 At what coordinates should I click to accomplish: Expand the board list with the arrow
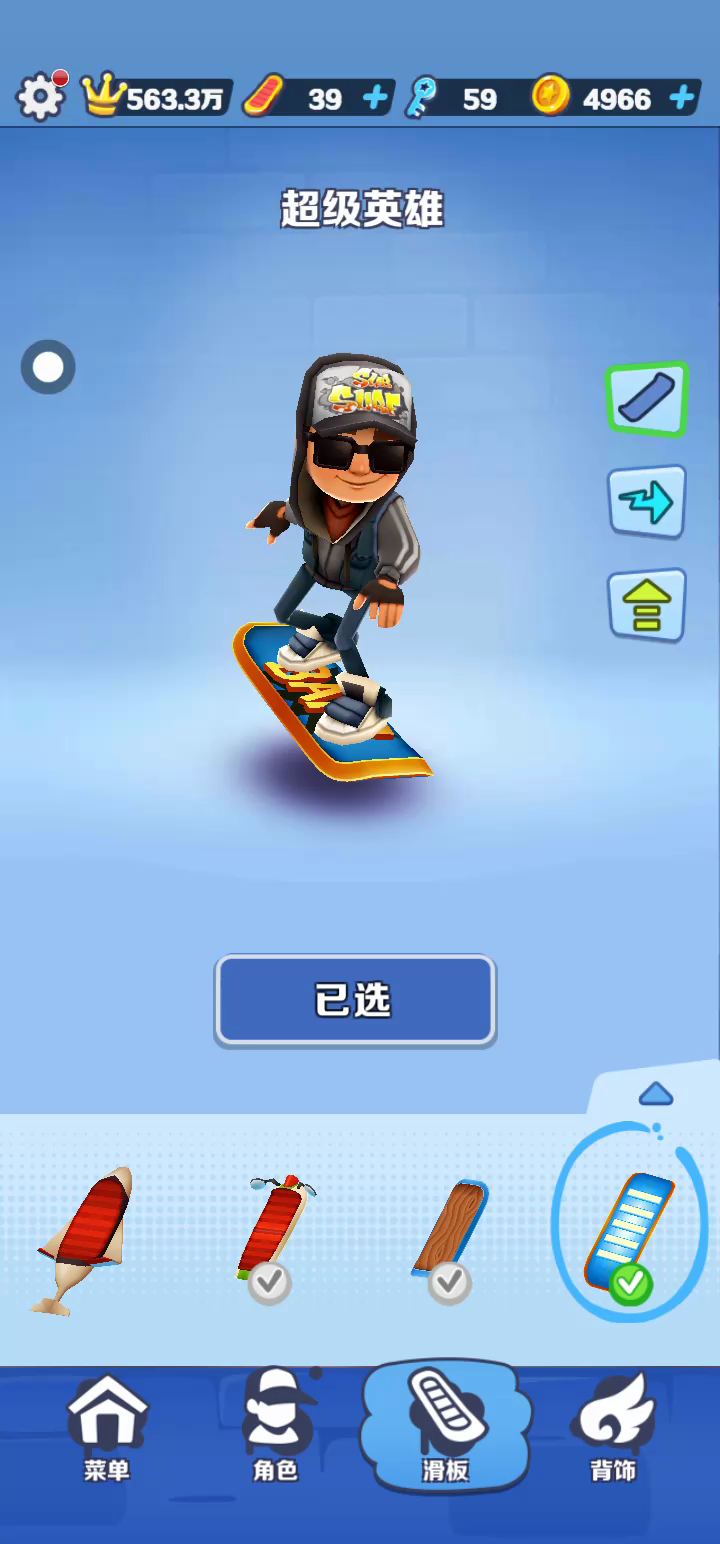click(x=655, y=1094)
